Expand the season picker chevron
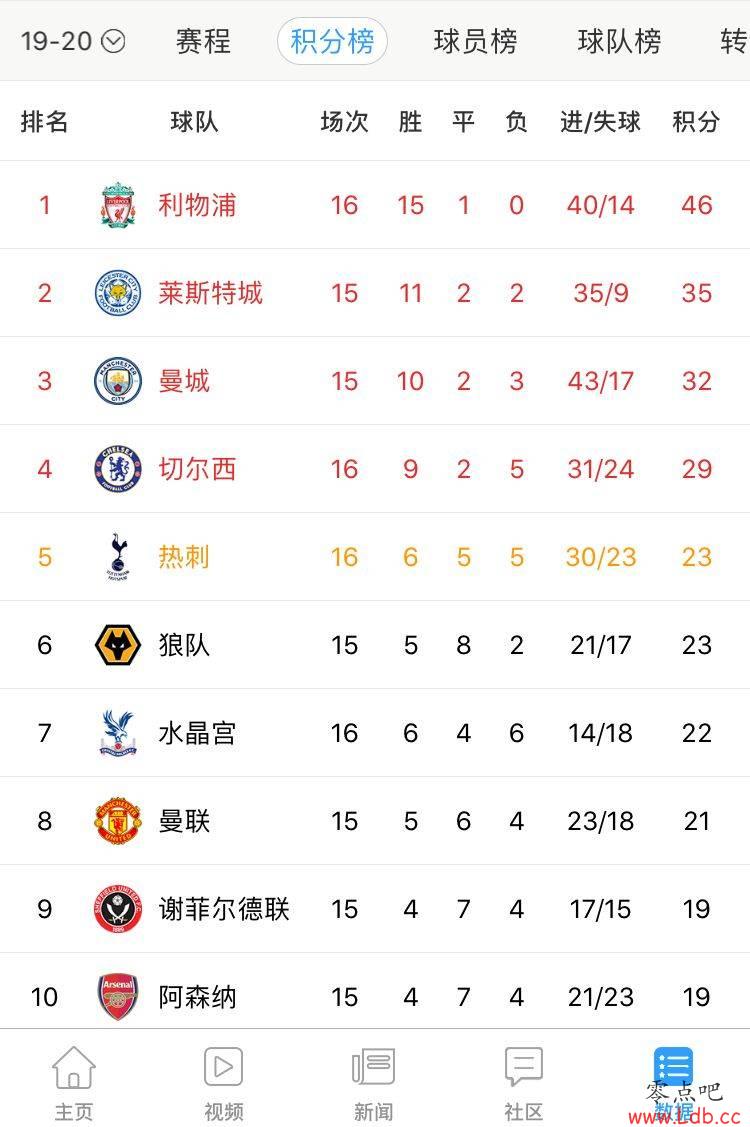Screen dimensions: 750x1127 114,42
